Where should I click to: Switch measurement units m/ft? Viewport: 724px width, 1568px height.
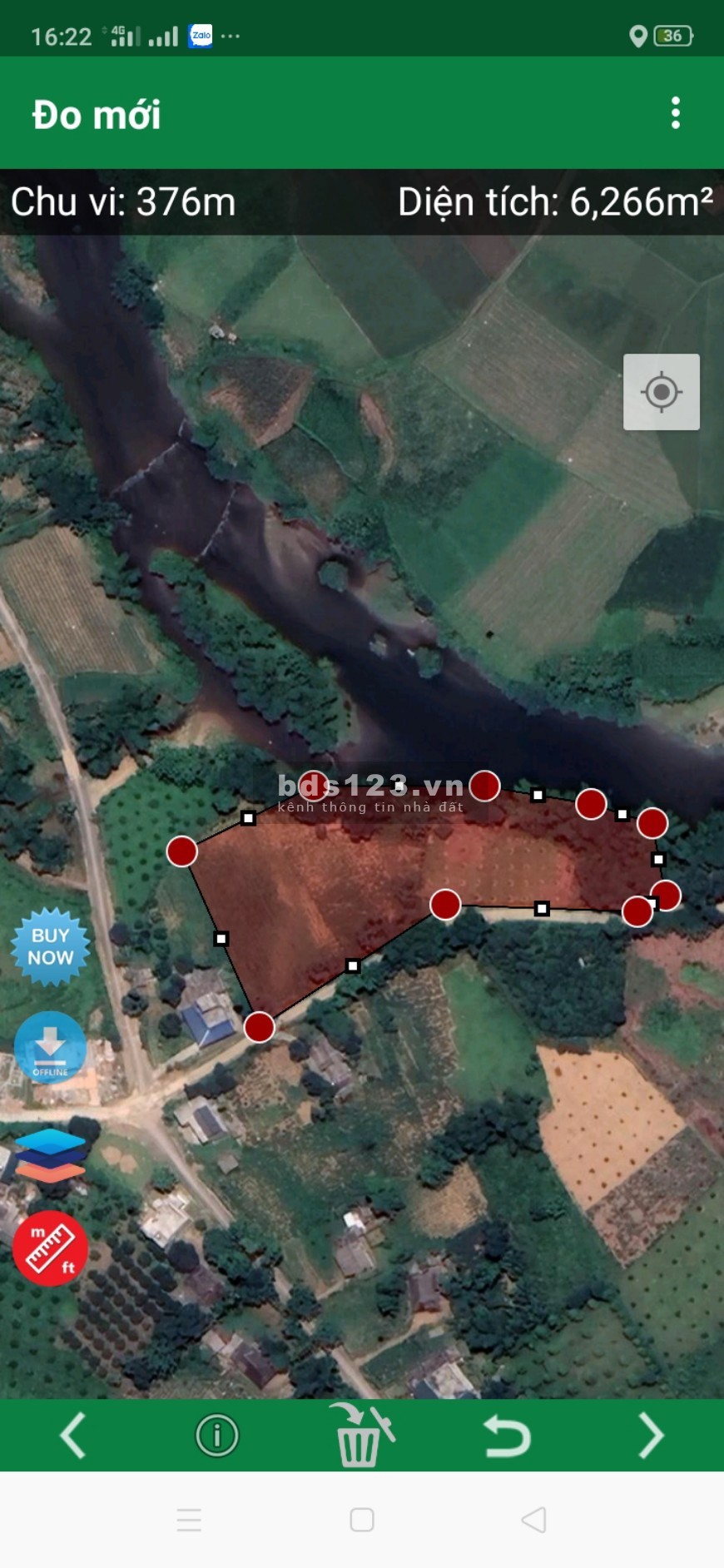coord(50,1248)
